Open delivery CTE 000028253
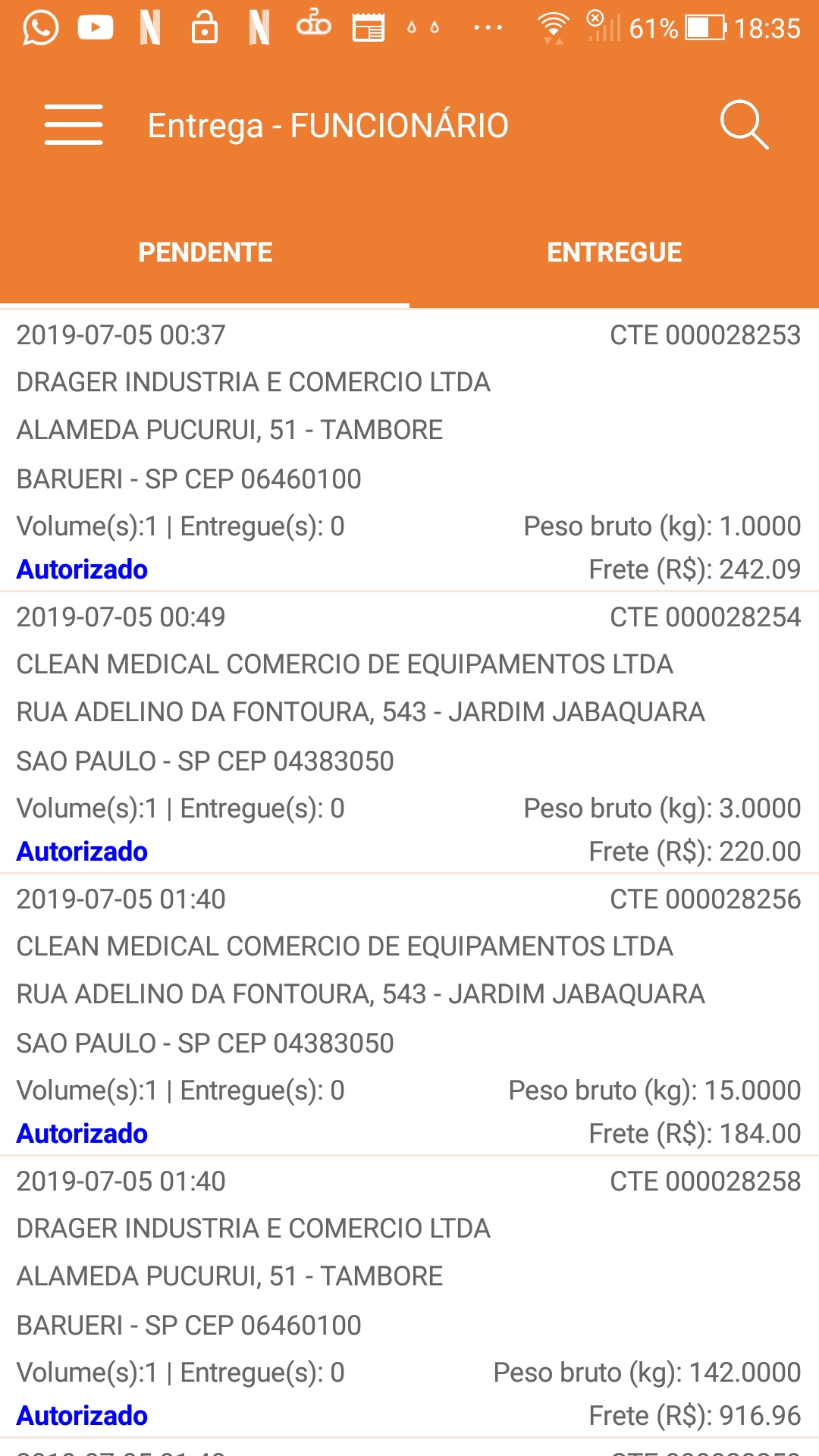Screen dimensions: 819x1456 click(409, 451)
